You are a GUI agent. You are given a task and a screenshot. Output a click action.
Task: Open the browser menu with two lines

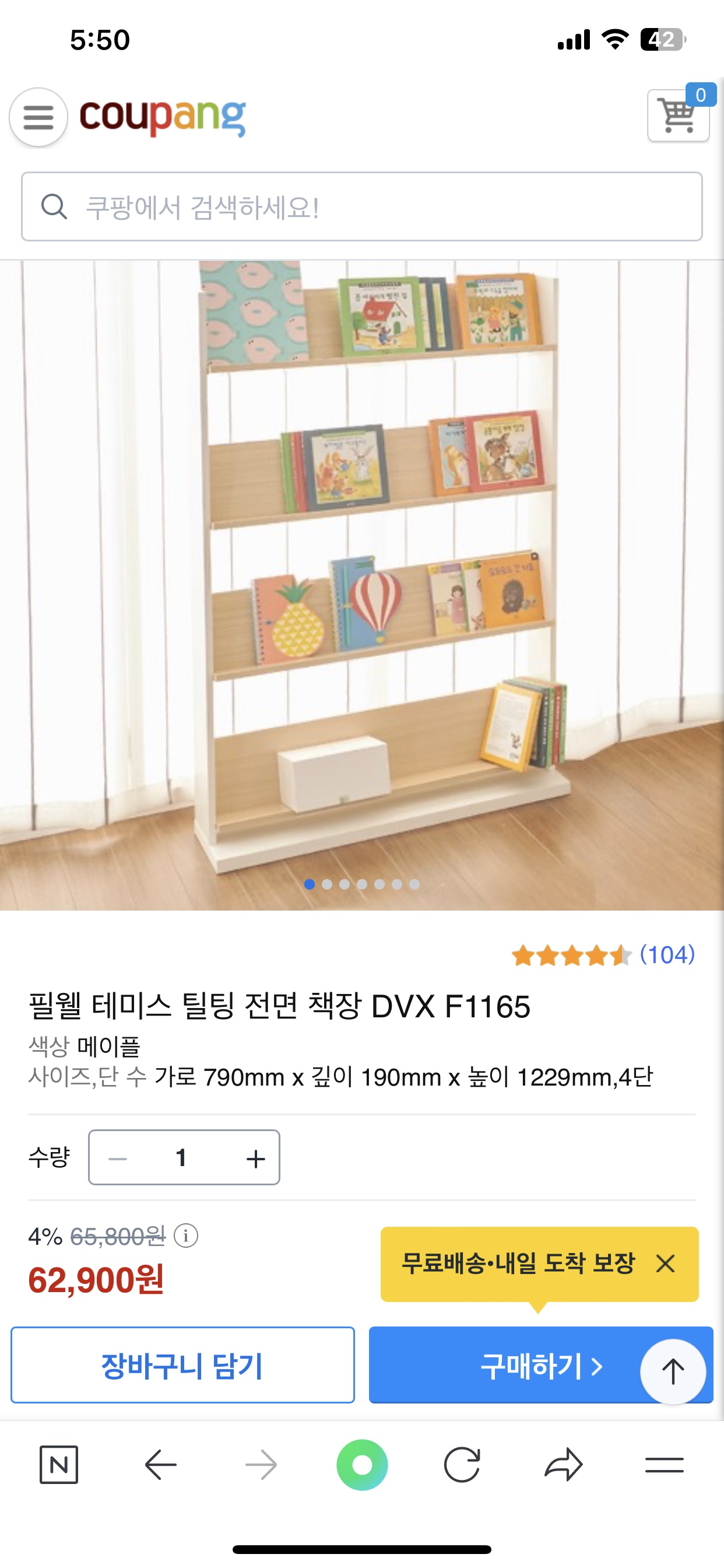click(x=665, y=1465)
